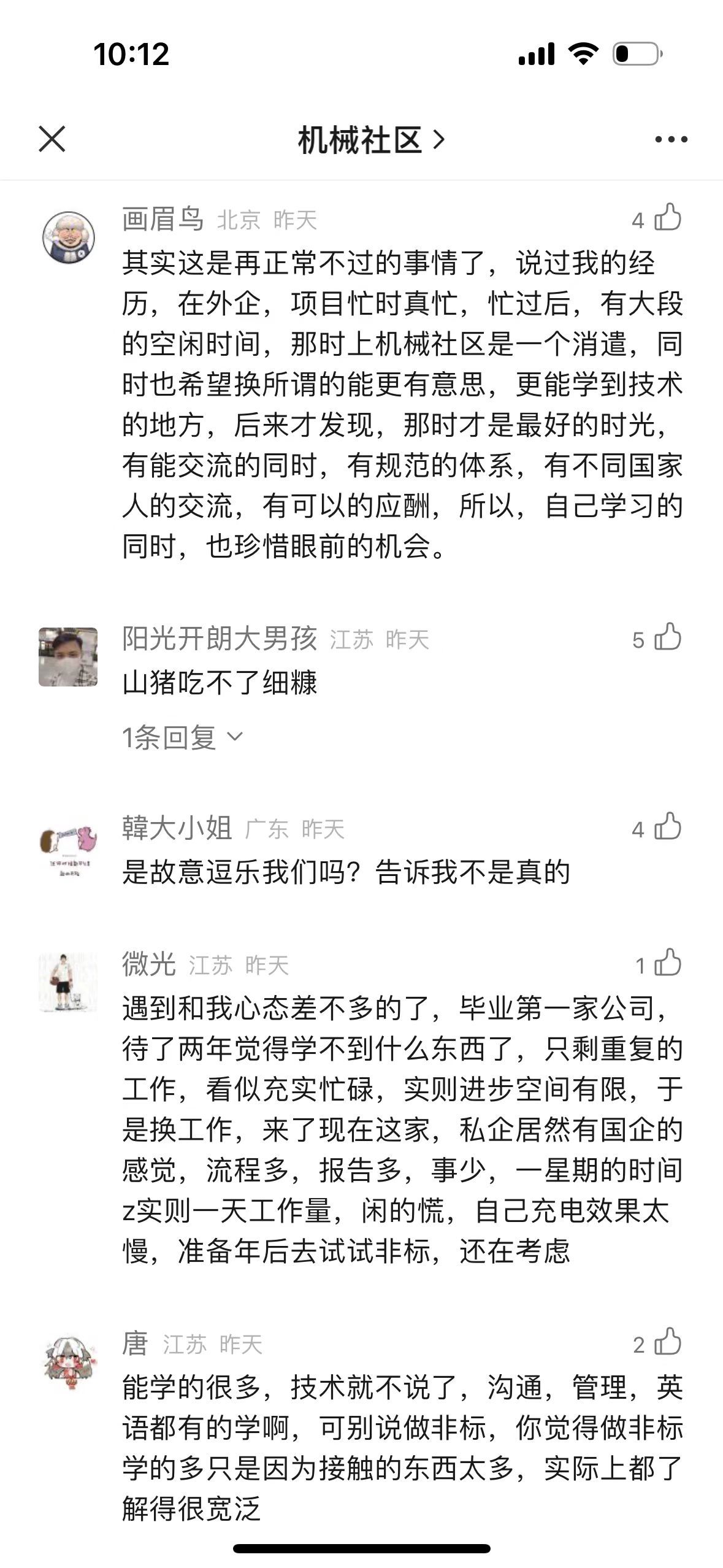Viewport: 723px width, 1568px height.
Task: Open the three-dot overflow menu
Action: (671, 140)
